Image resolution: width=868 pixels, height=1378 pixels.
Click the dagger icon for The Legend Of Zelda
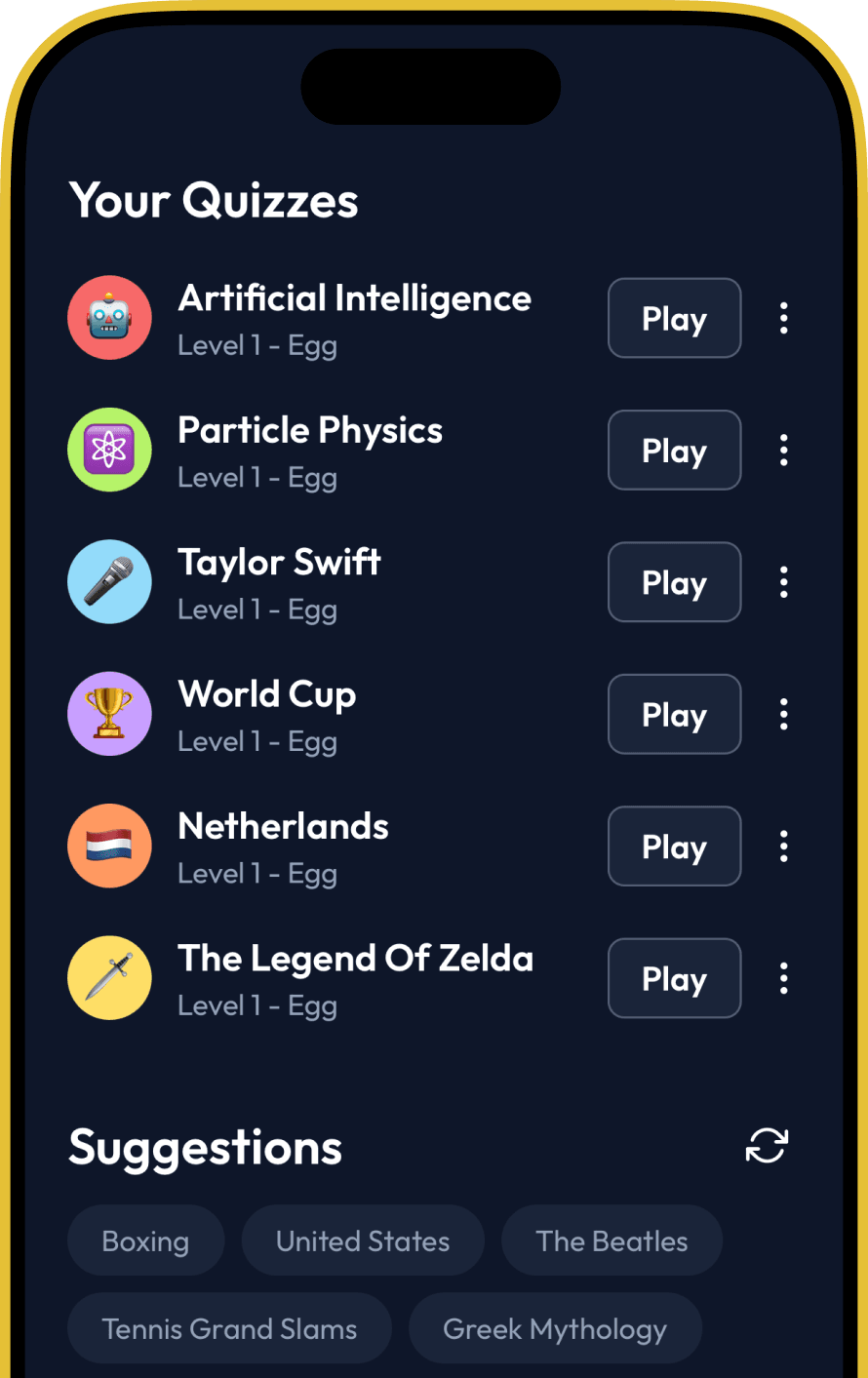click(109, 978)
